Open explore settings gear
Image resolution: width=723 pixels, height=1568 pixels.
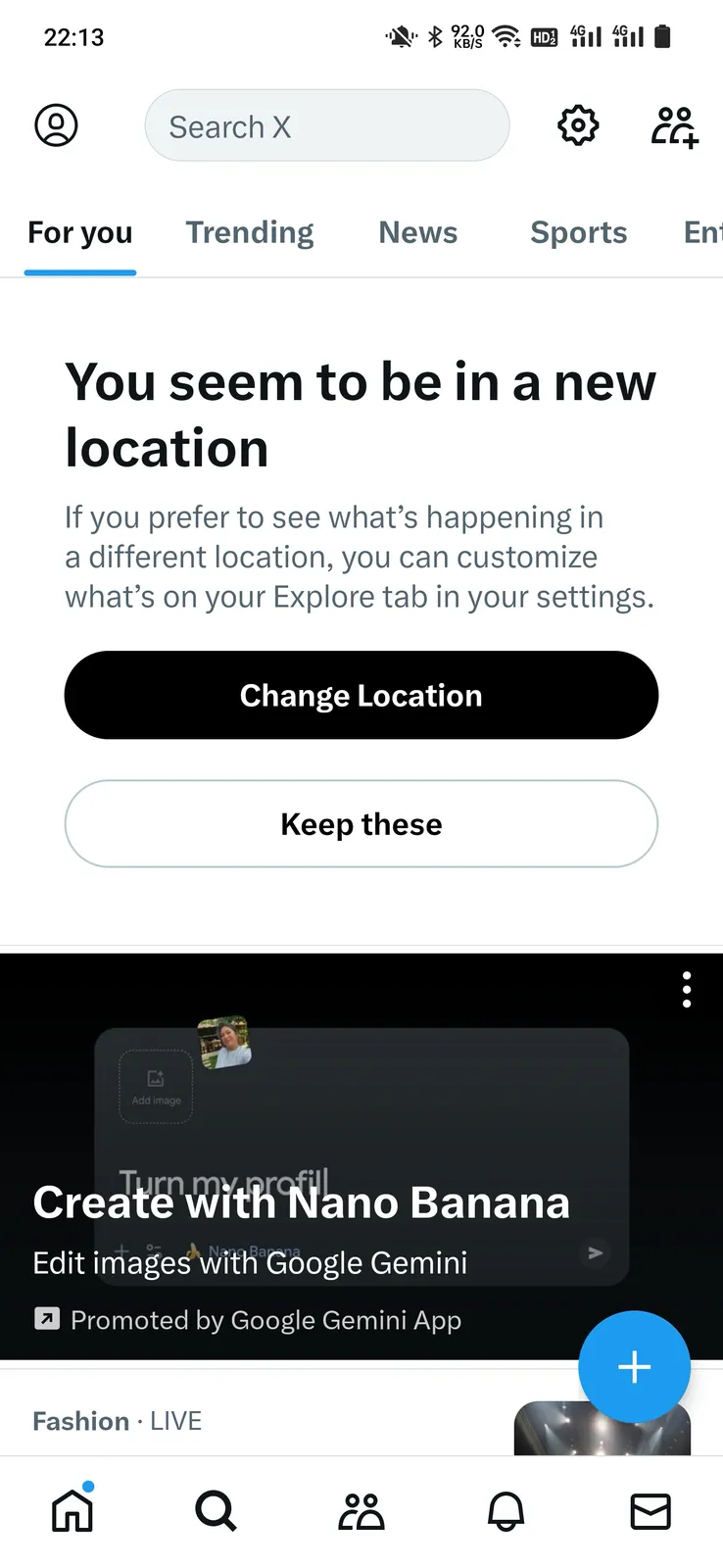click(578, 125)
